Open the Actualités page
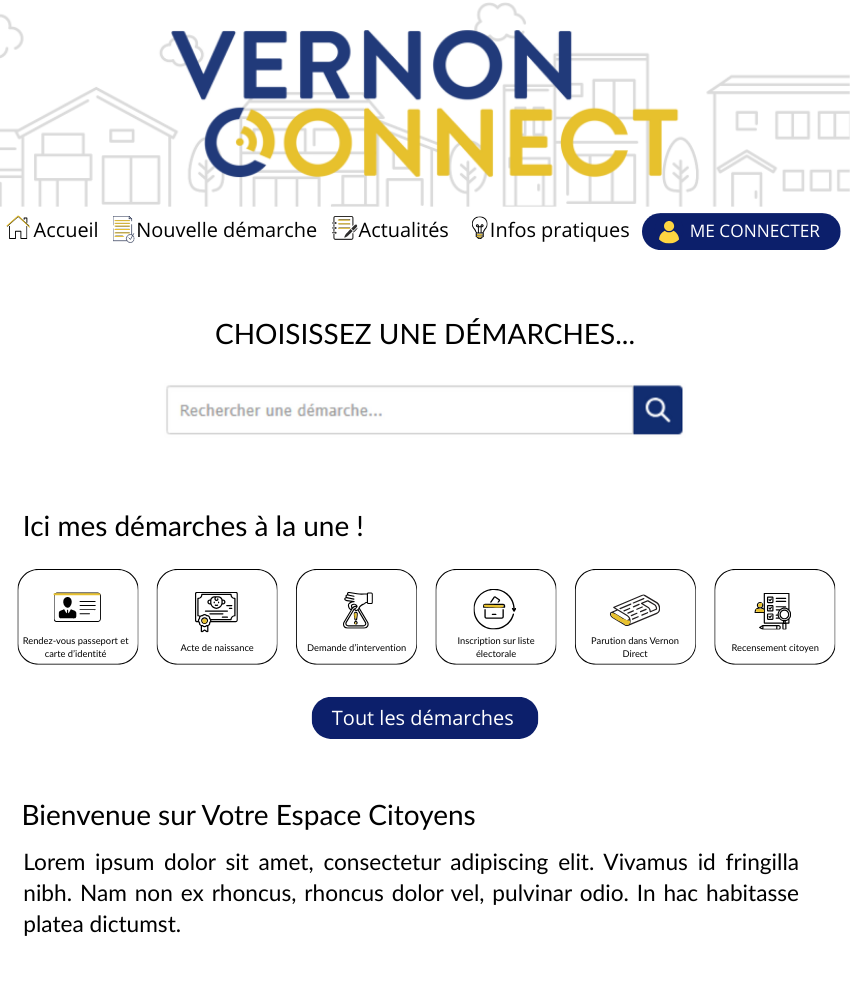The image size is (850, 1000). click(391, 230)
